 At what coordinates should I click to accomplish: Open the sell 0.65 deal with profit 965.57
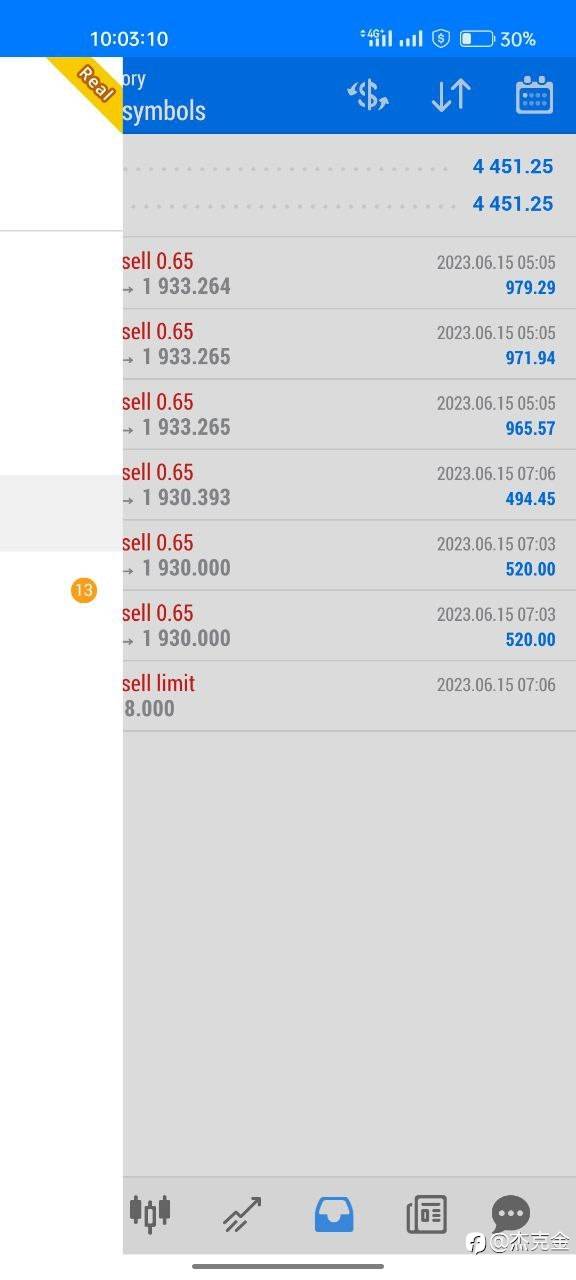pyautogui.click(x=349, y=414)
